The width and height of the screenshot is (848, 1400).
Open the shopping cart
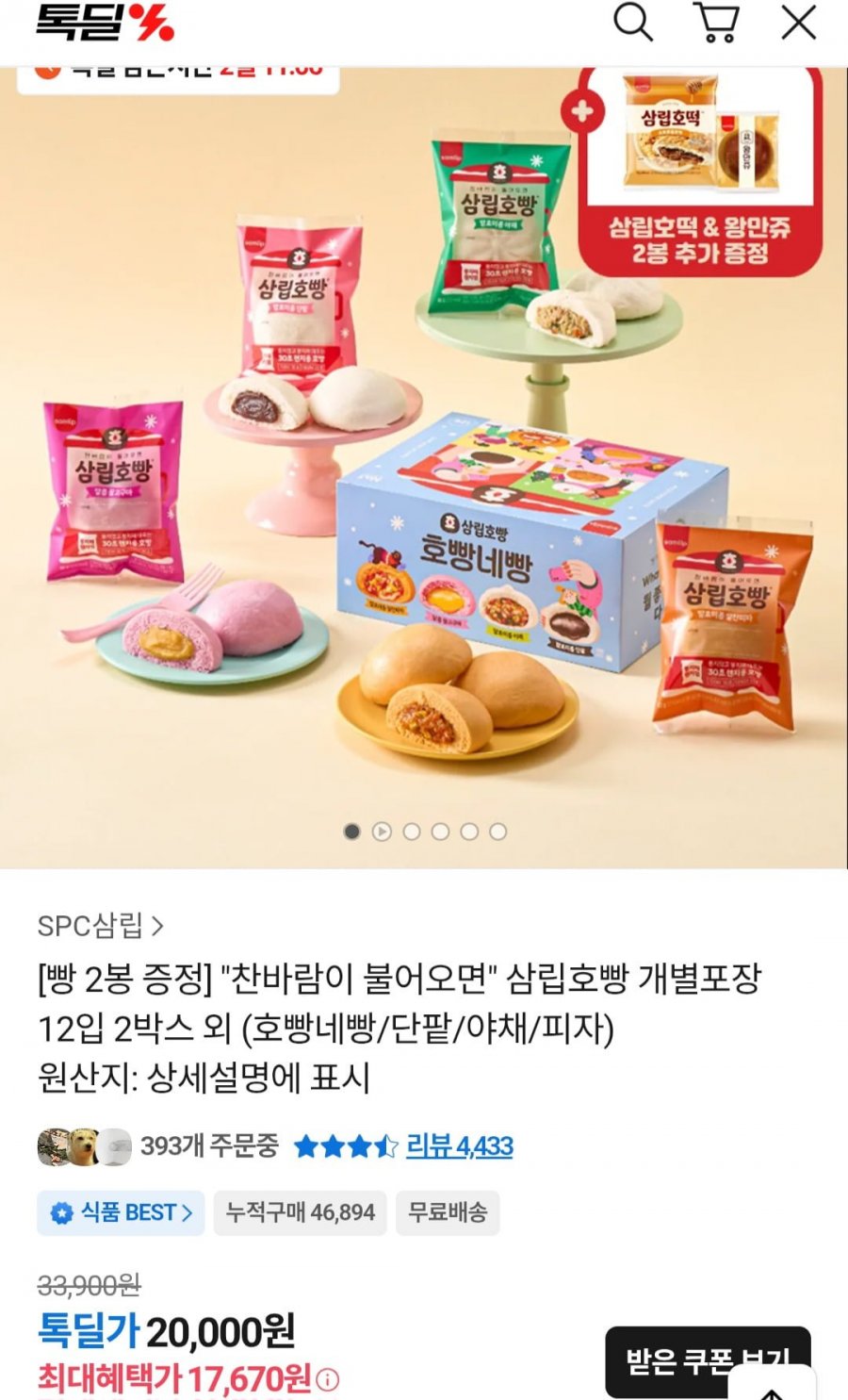[x=716, y=22]
